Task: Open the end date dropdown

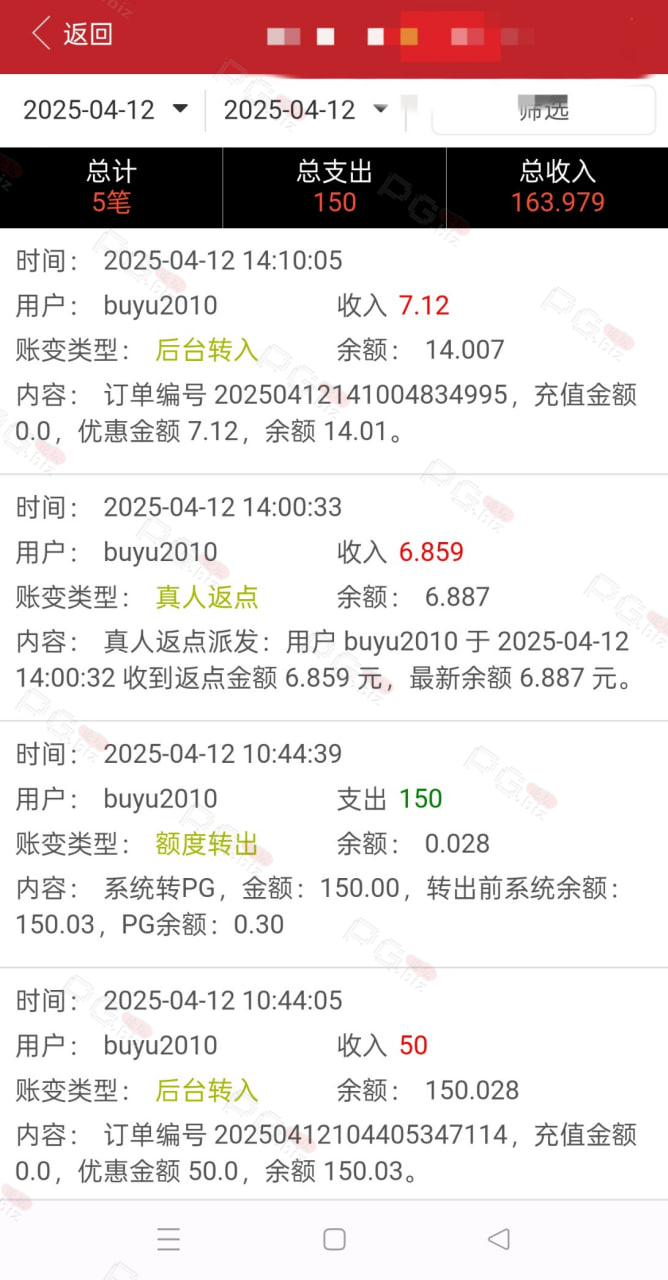Action: pos(306,110)
